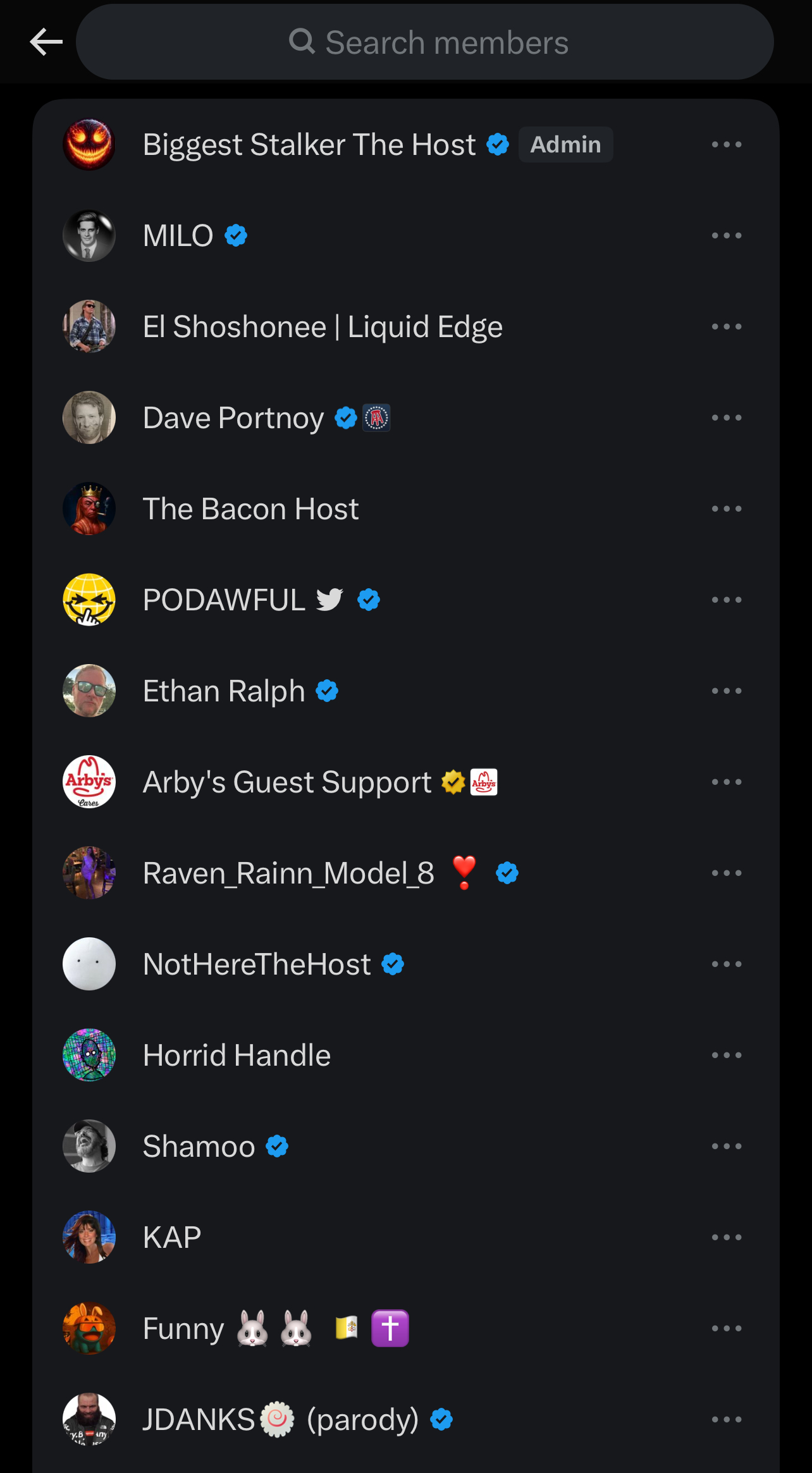Open Ethan Ralph's member entry
812x1473 pixels.
[224, 691]
